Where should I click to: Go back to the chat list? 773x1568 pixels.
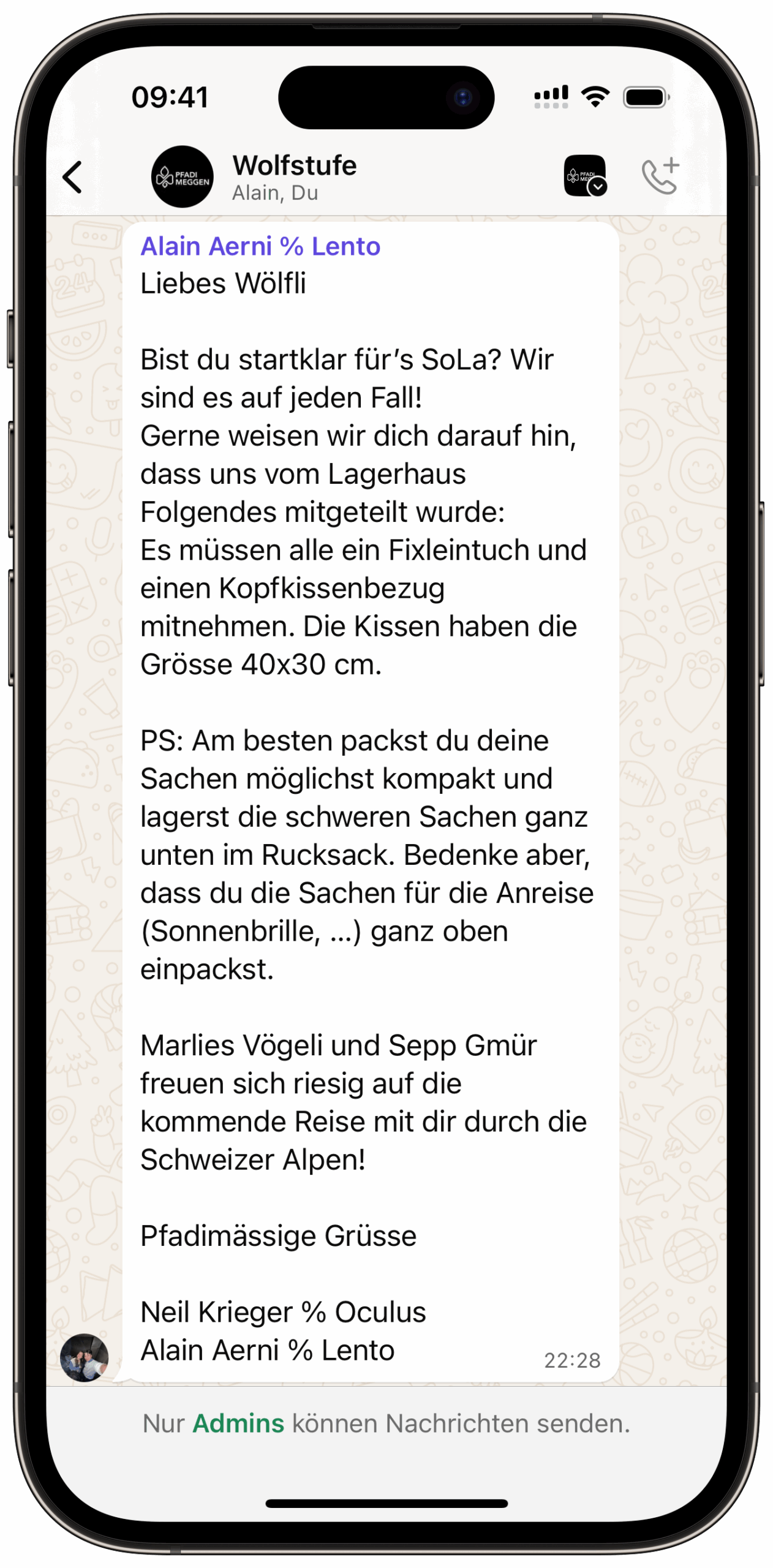(73, 177)
